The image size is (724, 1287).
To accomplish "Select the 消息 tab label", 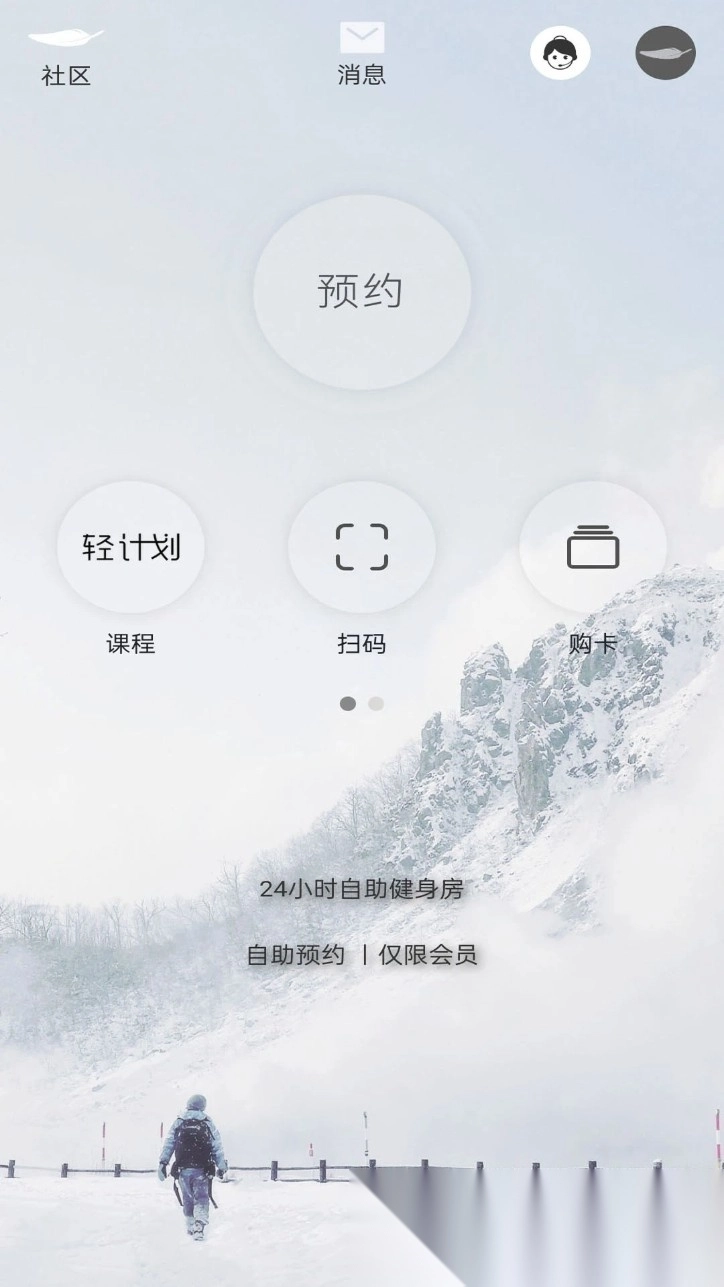I will click(x=362, y=75).
